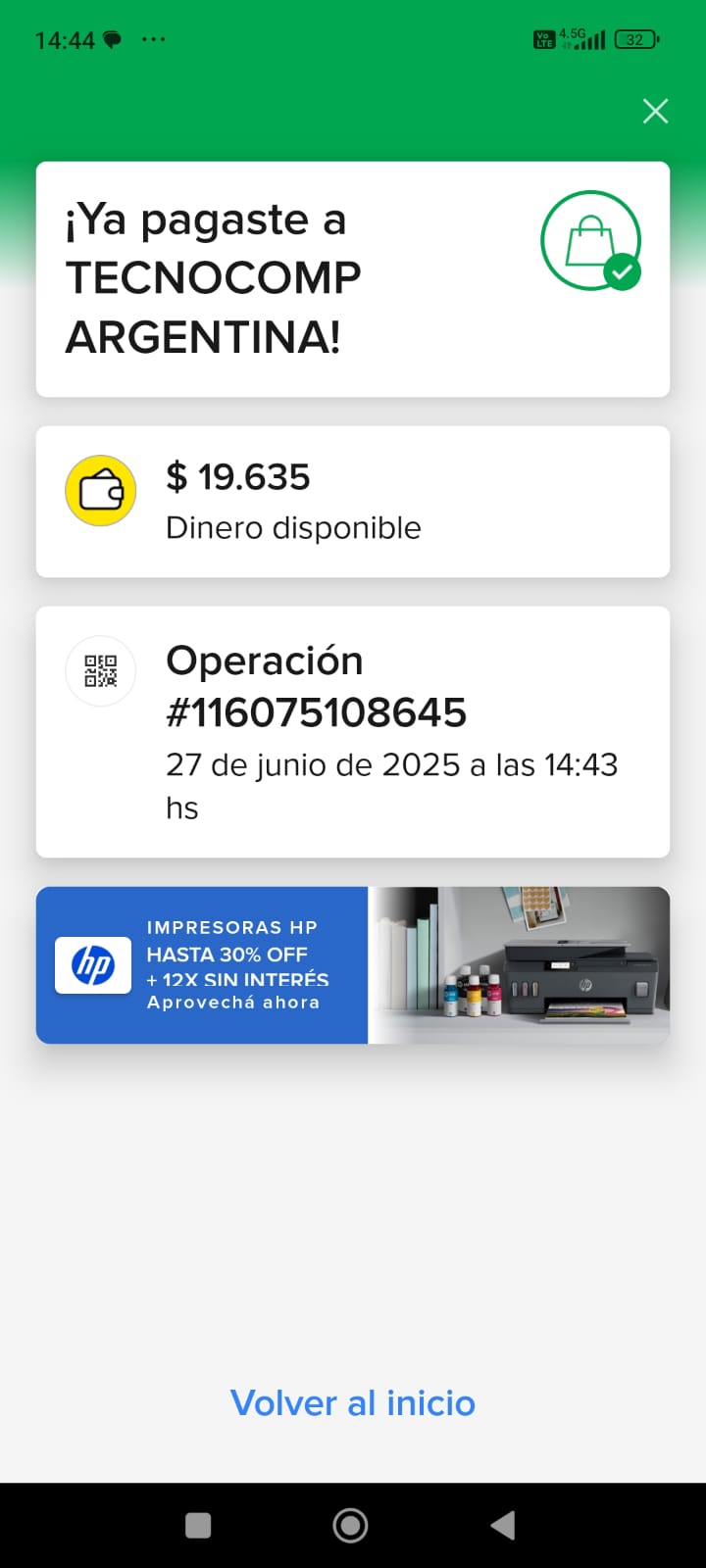Open operation #116075108645 details
The image size is (706, 1568).
pos(353,732)
